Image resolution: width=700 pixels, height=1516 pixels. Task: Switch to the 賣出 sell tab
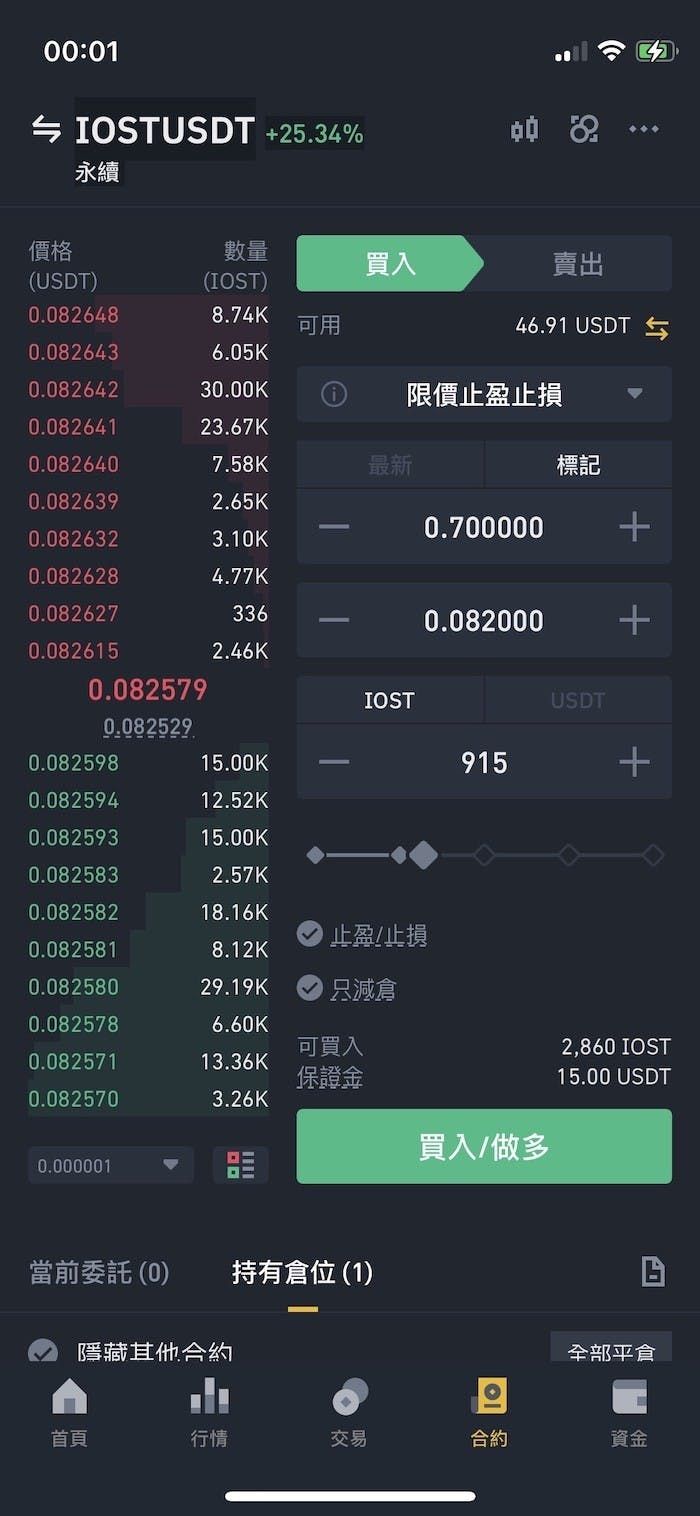click(578, 264)
